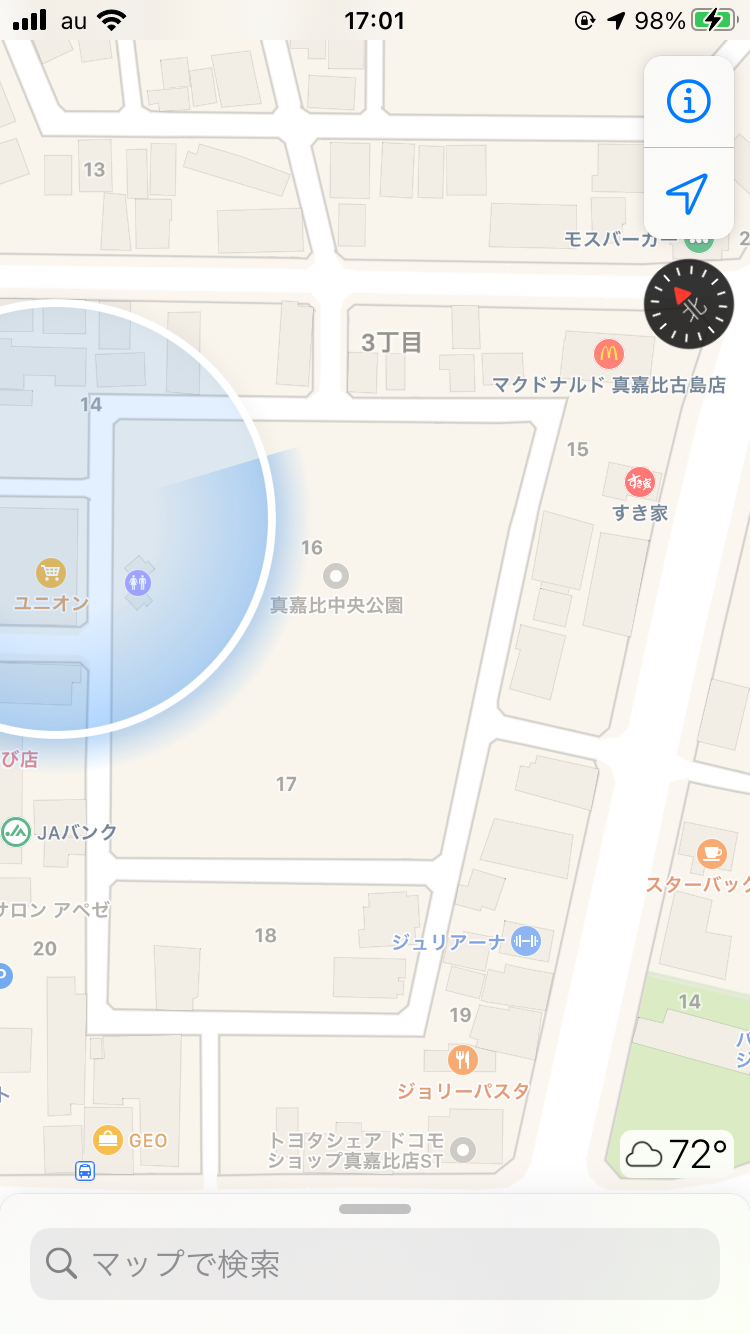Open the weather widget showing 72°

[x=677, y=1155]
